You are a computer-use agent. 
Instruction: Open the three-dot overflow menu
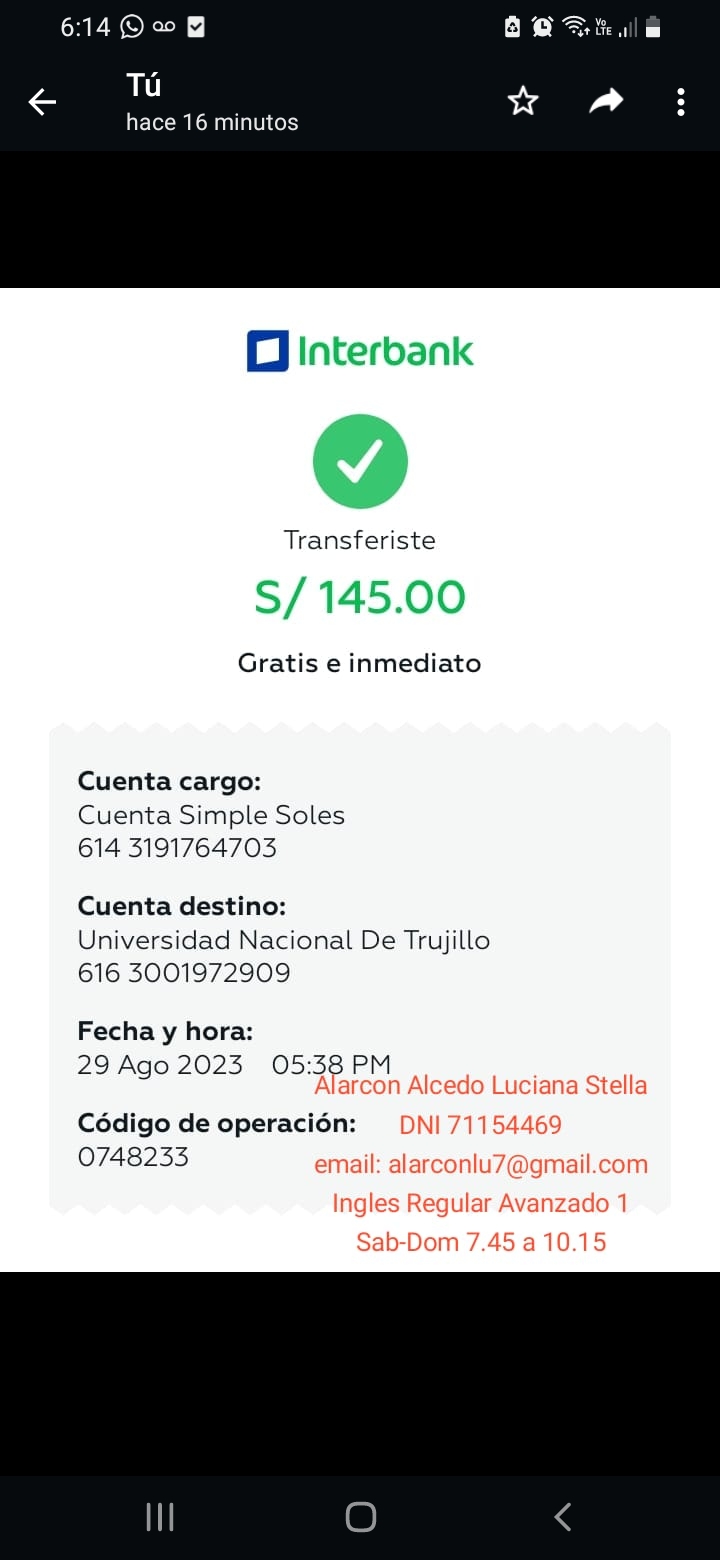681,102
